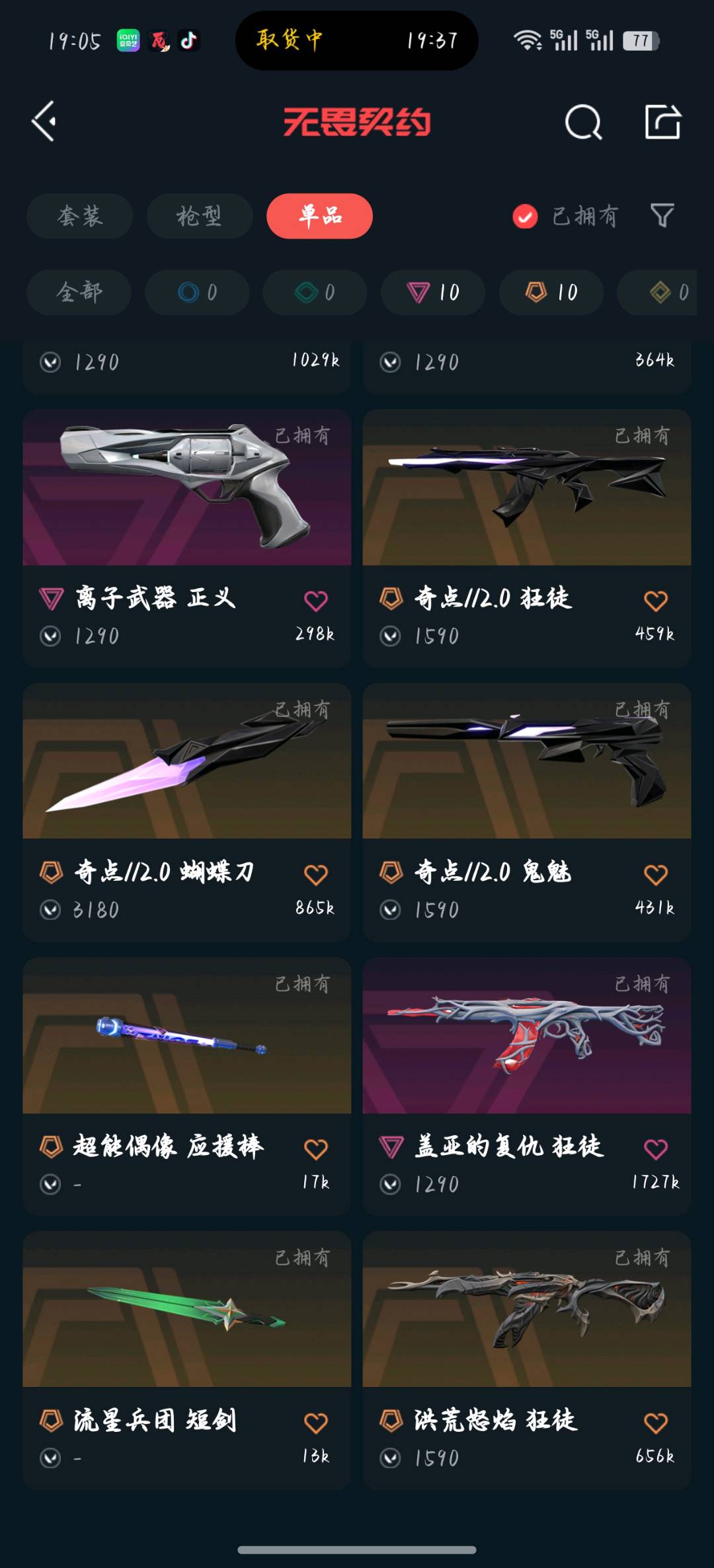Select the 单品 tab
This screenshot has height=1568, width=714.
click(x=319, y=216)
